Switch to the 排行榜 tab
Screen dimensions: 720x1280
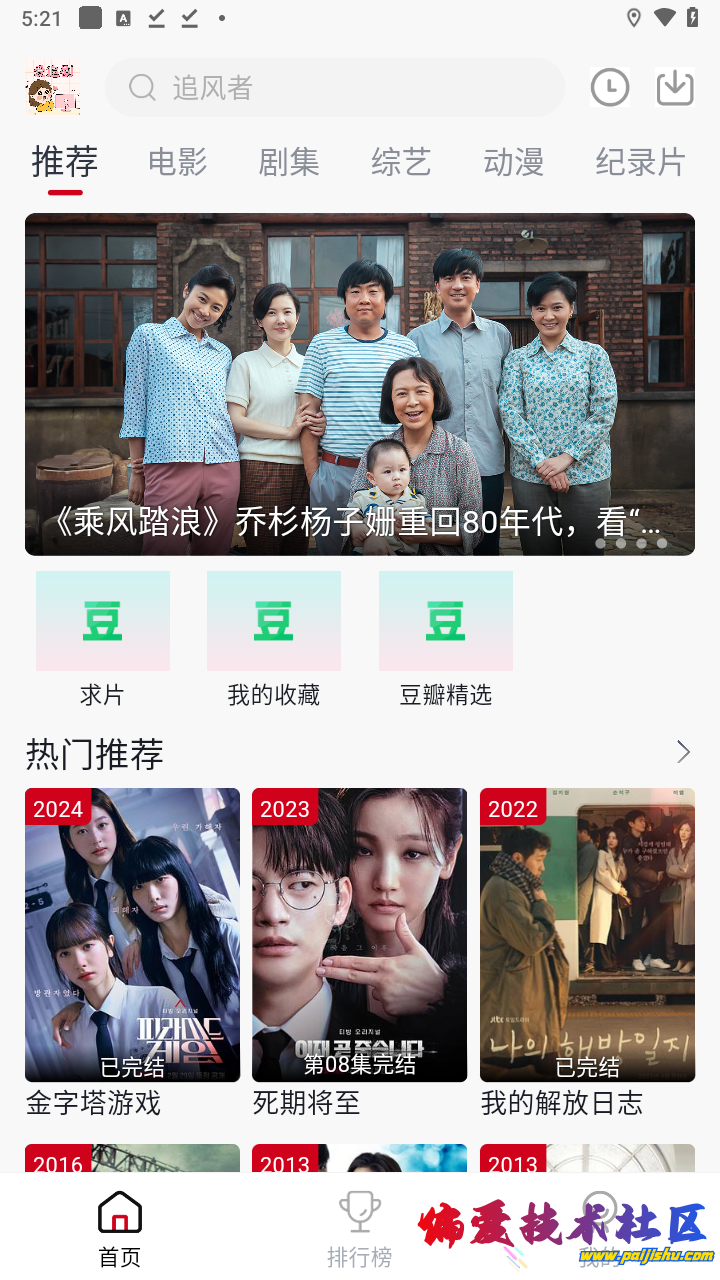click(x=359, y=1228)
